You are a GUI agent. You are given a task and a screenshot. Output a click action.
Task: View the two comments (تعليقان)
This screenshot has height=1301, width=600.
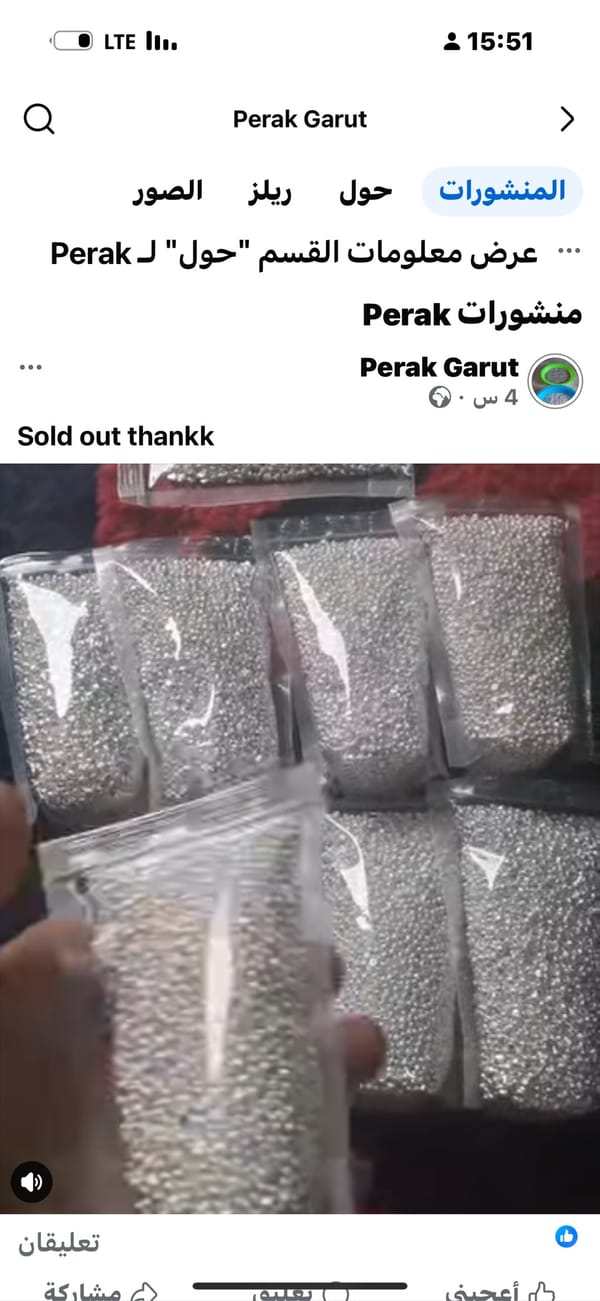pos(59,1243)
